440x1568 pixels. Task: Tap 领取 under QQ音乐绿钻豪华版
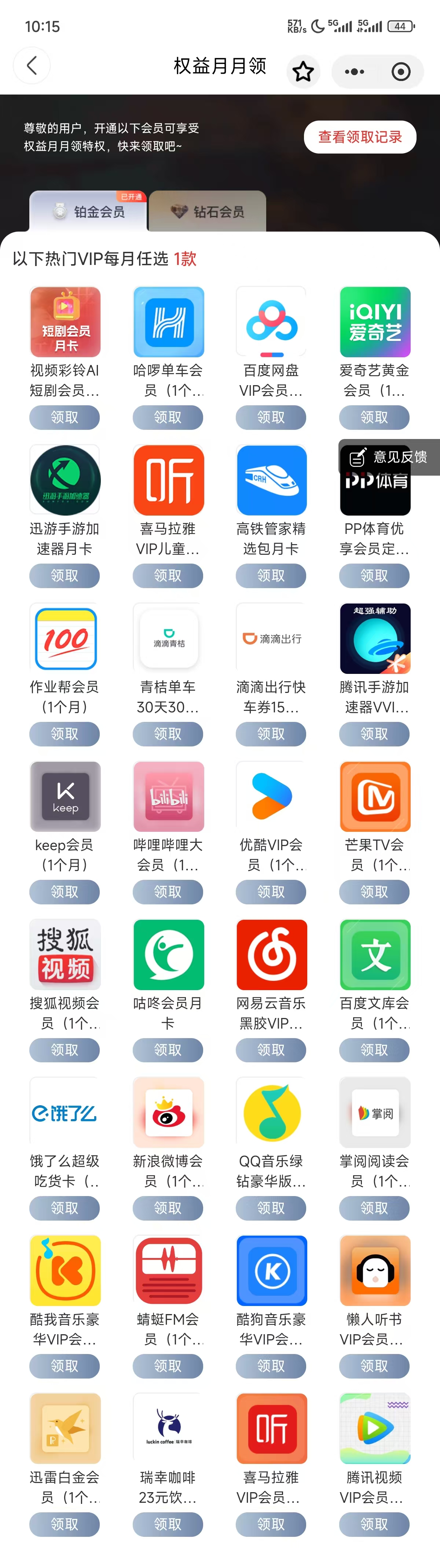[x=271, y=1208]
